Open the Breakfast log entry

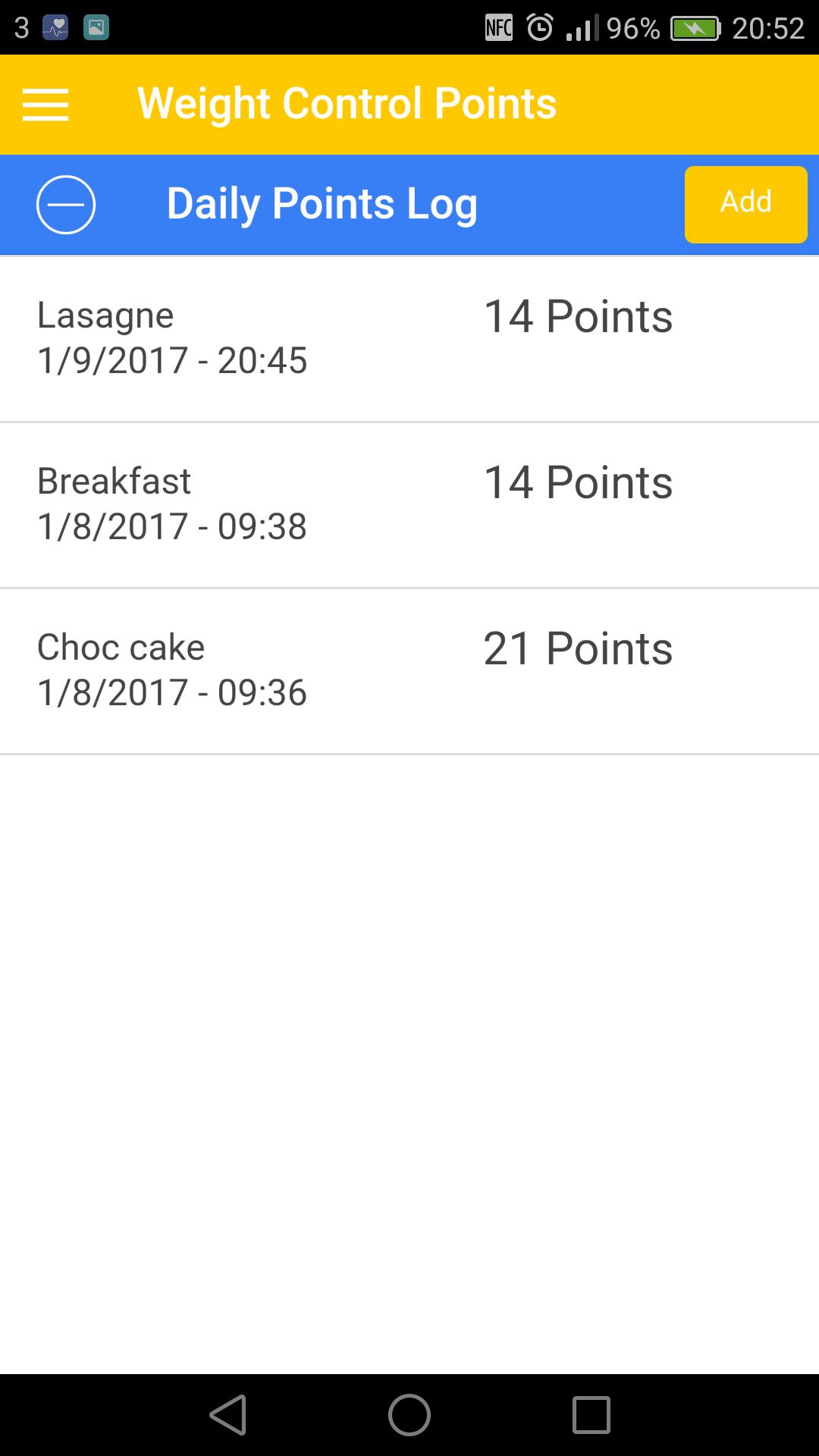click(409, 505)
